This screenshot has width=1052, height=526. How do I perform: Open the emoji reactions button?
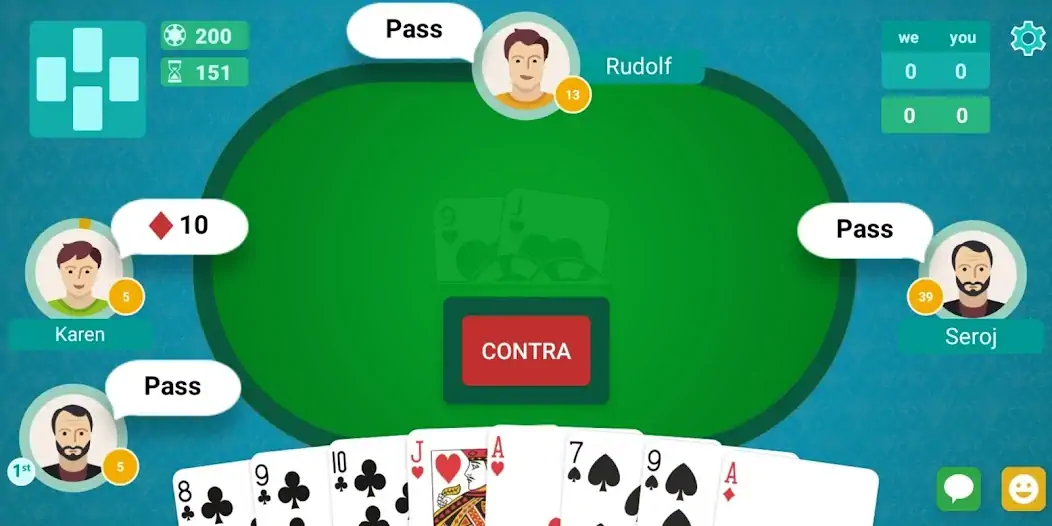(1023, 488)
